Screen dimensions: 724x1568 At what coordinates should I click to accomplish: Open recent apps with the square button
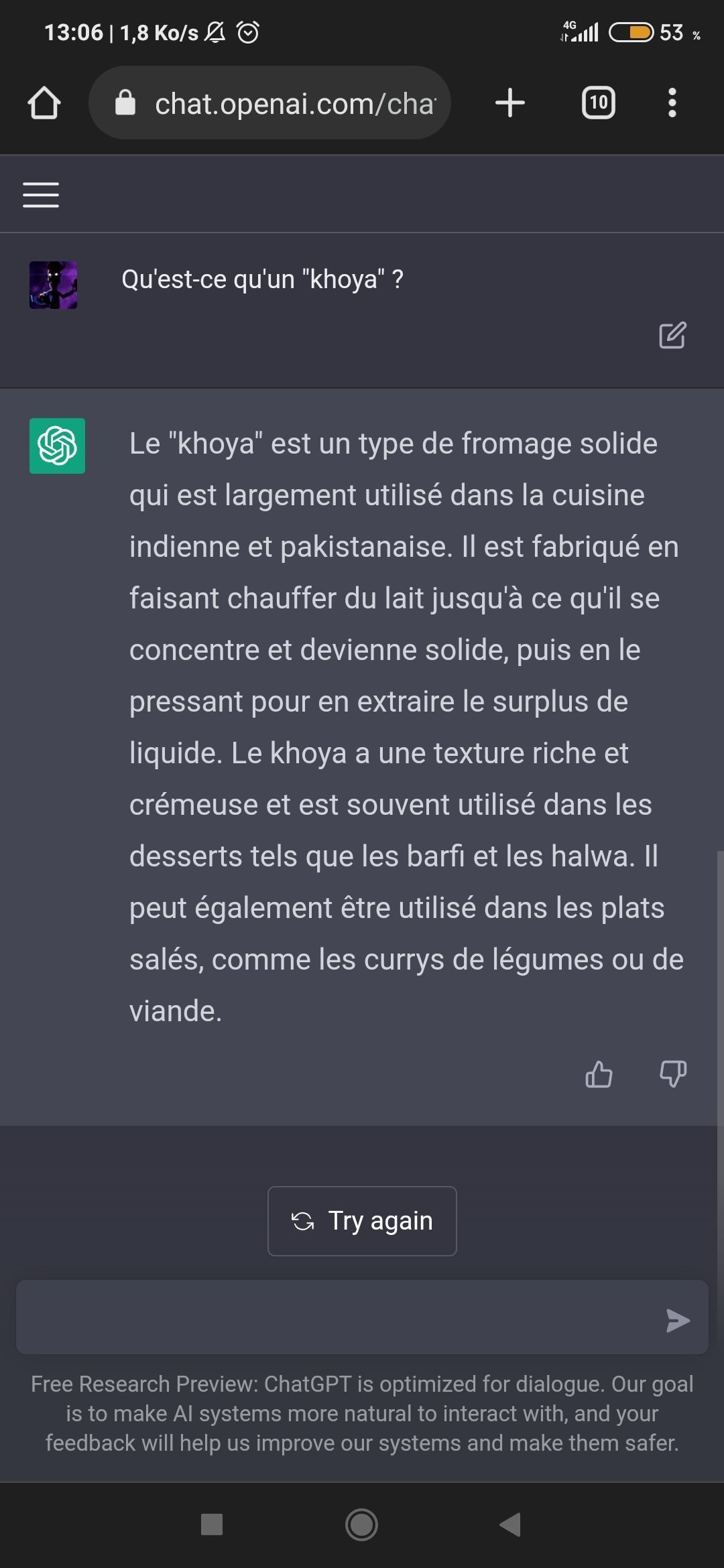pos(212,1524)
